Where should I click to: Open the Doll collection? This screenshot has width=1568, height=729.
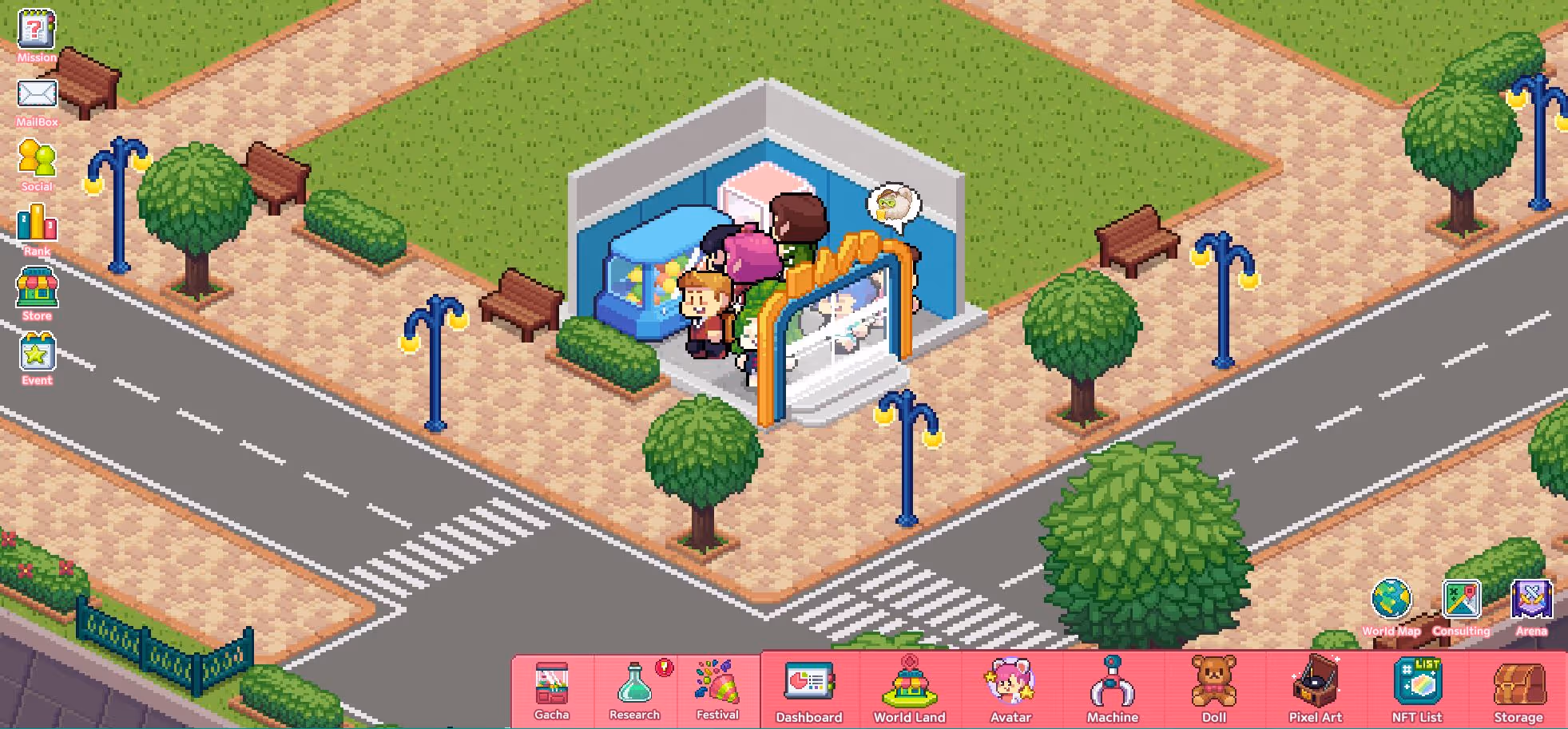pos(1213,689)
